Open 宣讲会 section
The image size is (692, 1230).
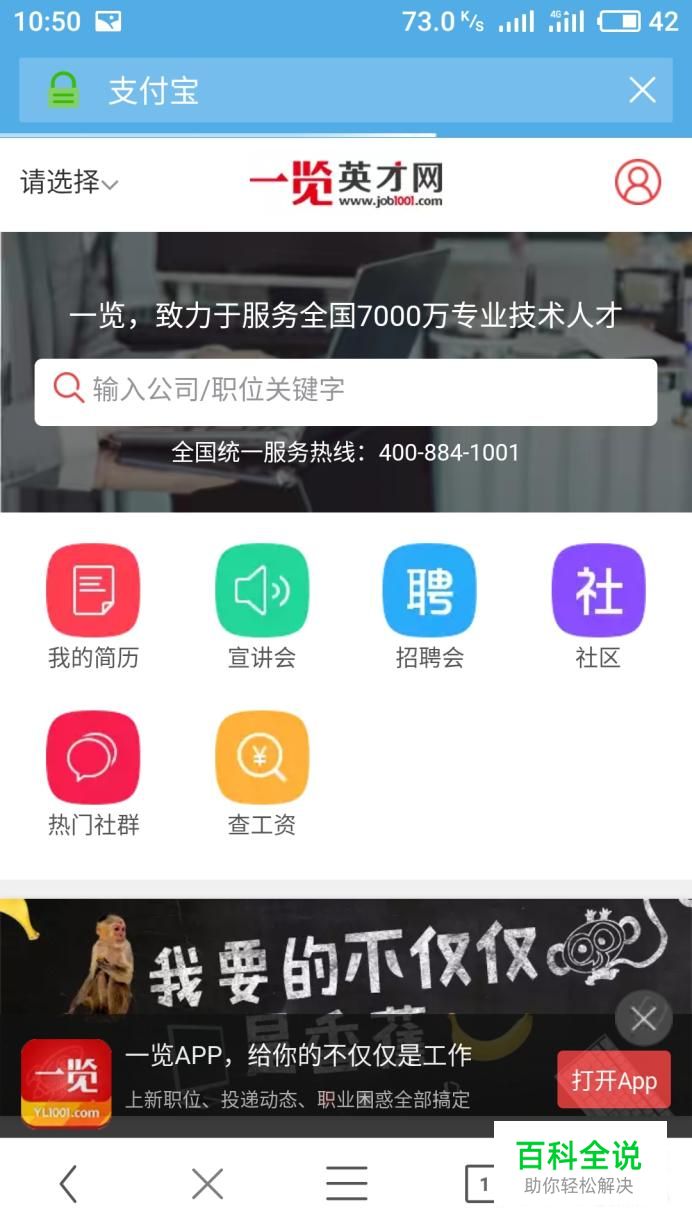click(262, 606)
